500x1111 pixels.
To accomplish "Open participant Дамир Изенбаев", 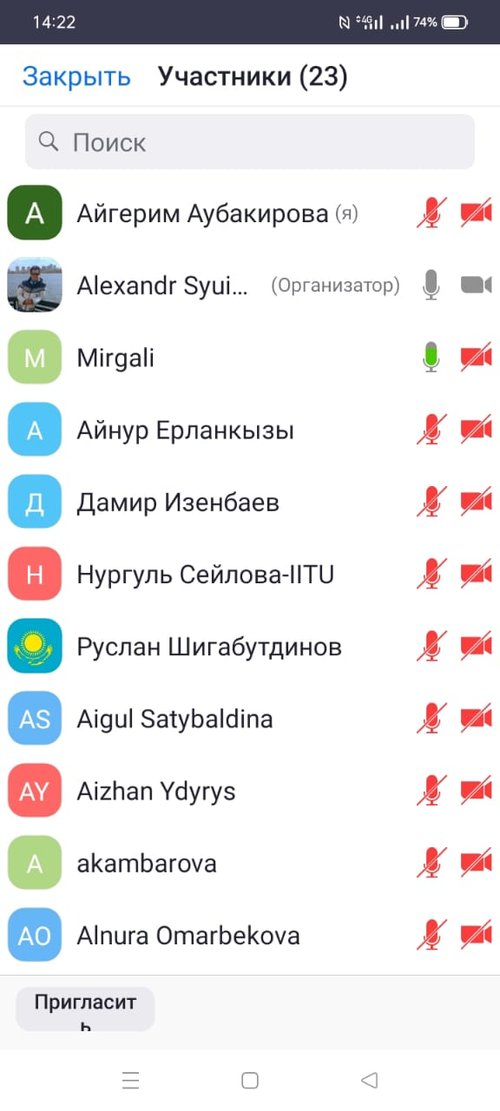I will pos(250,502).
